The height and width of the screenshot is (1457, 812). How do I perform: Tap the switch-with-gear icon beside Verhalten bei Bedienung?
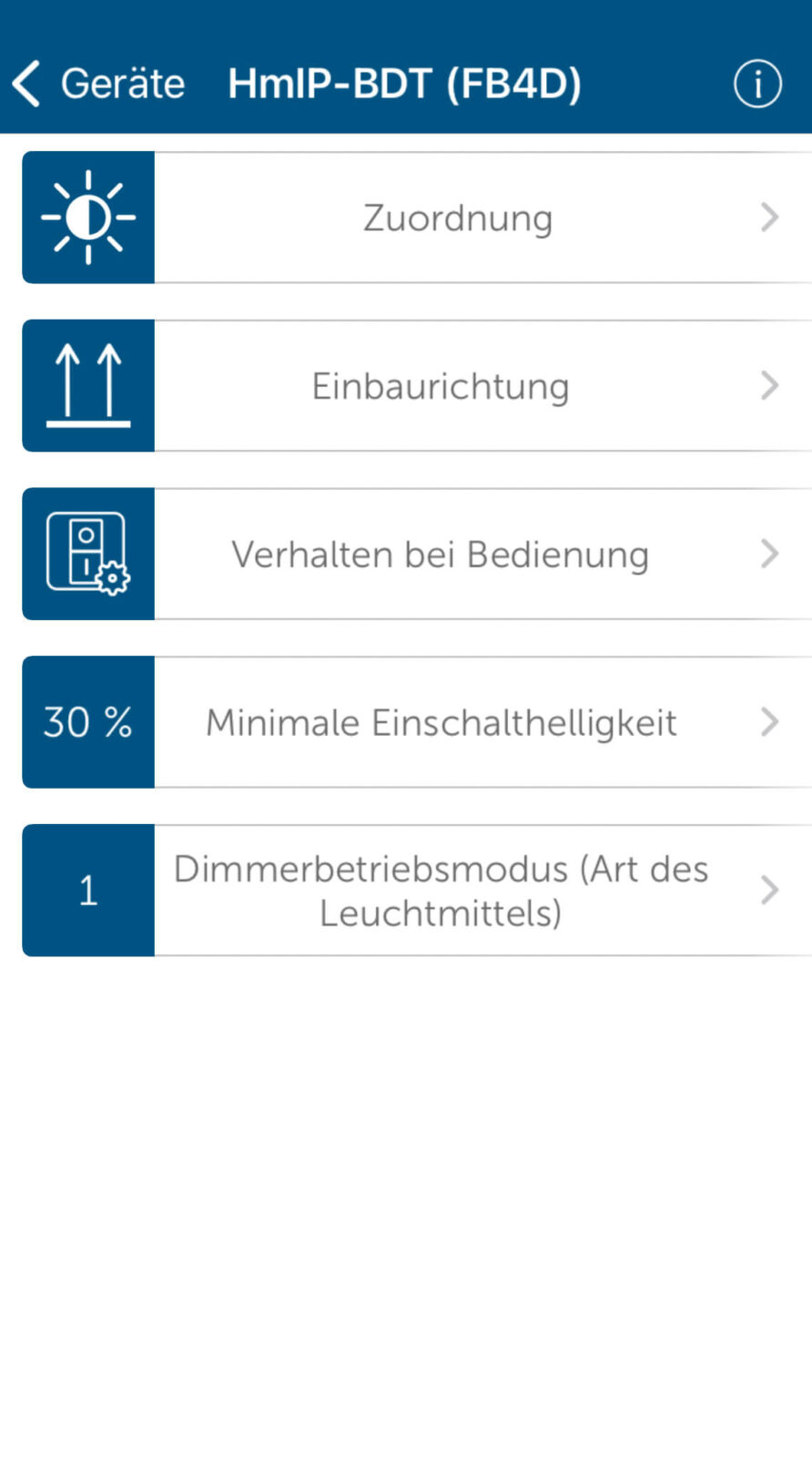(87, 554)
